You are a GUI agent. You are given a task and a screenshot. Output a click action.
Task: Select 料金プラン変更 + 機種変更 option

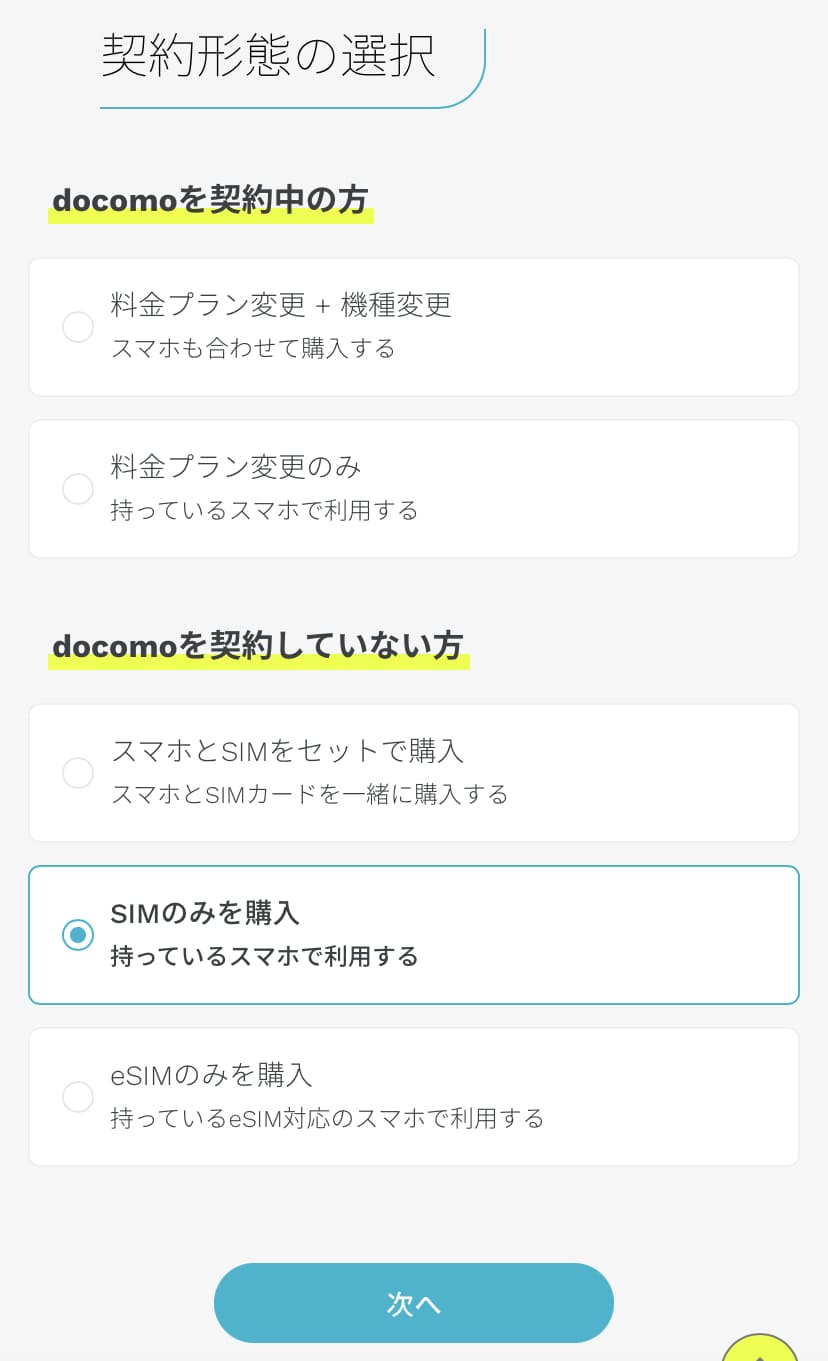78,327
